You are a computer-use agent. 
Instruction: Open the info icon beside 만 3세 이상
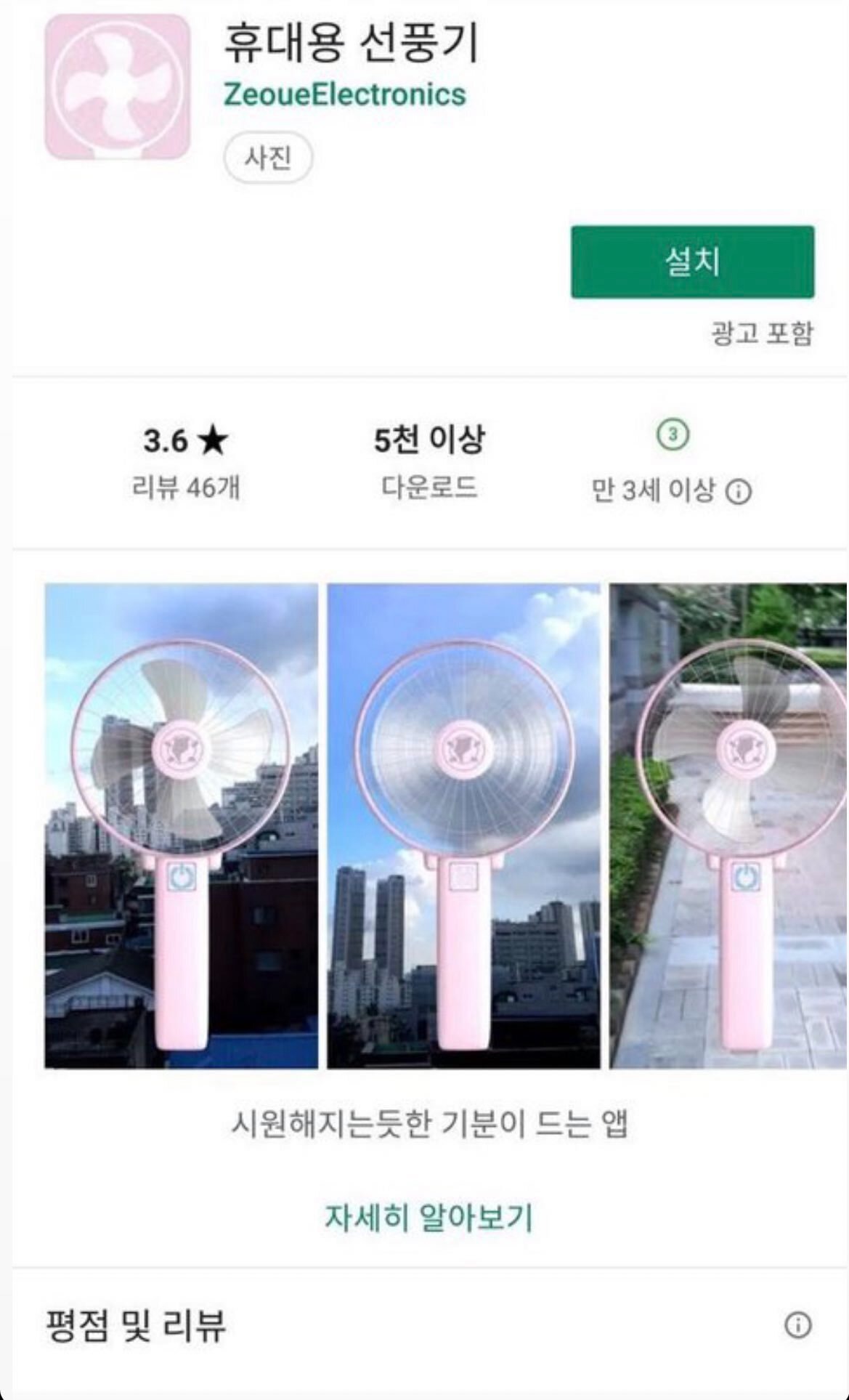click(x=739, y=492)
